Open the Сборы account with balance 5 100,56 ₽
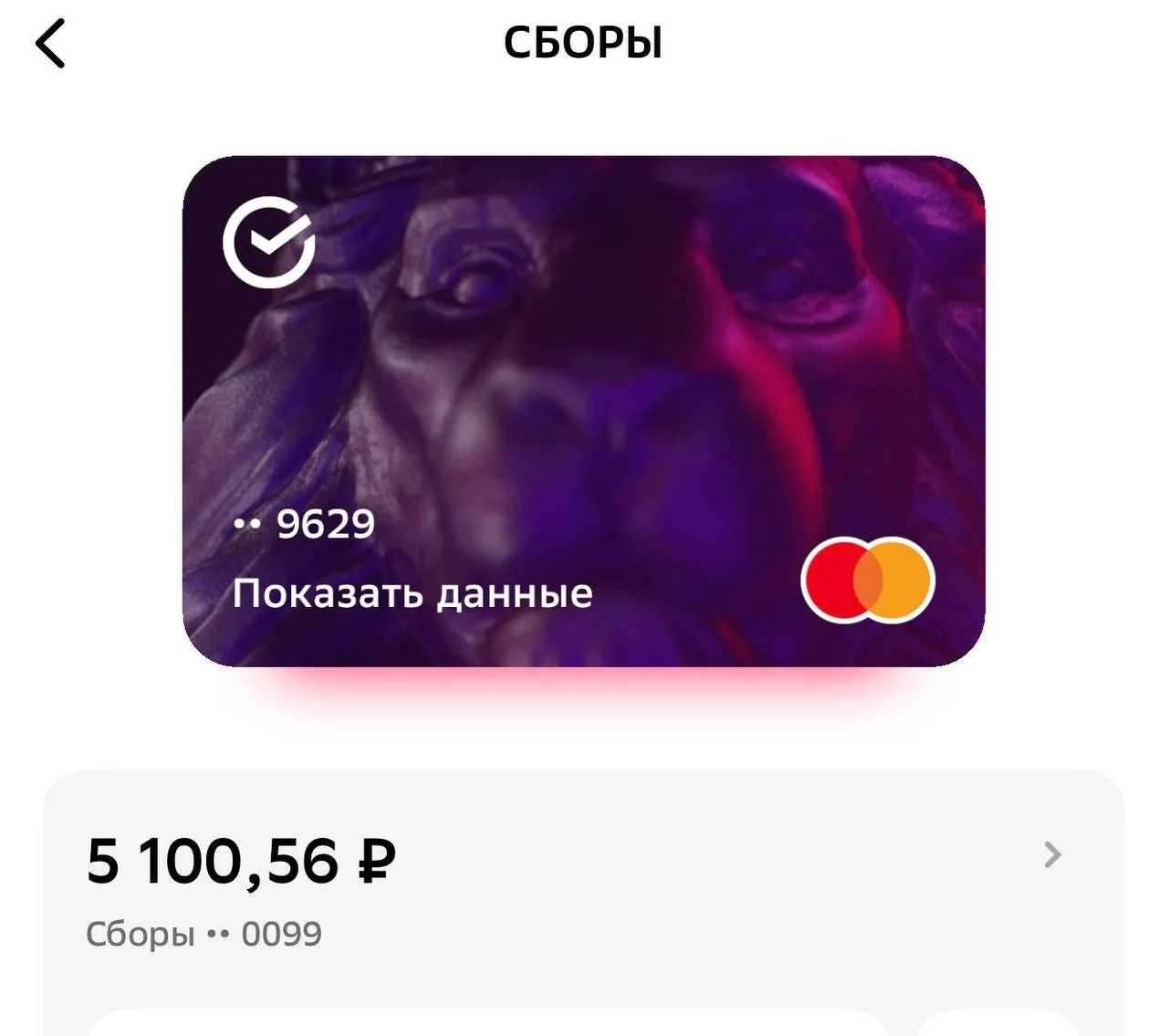The height and width of the screenshot is (1036, 1168). pyautogui.click(x=1052, y=855)
